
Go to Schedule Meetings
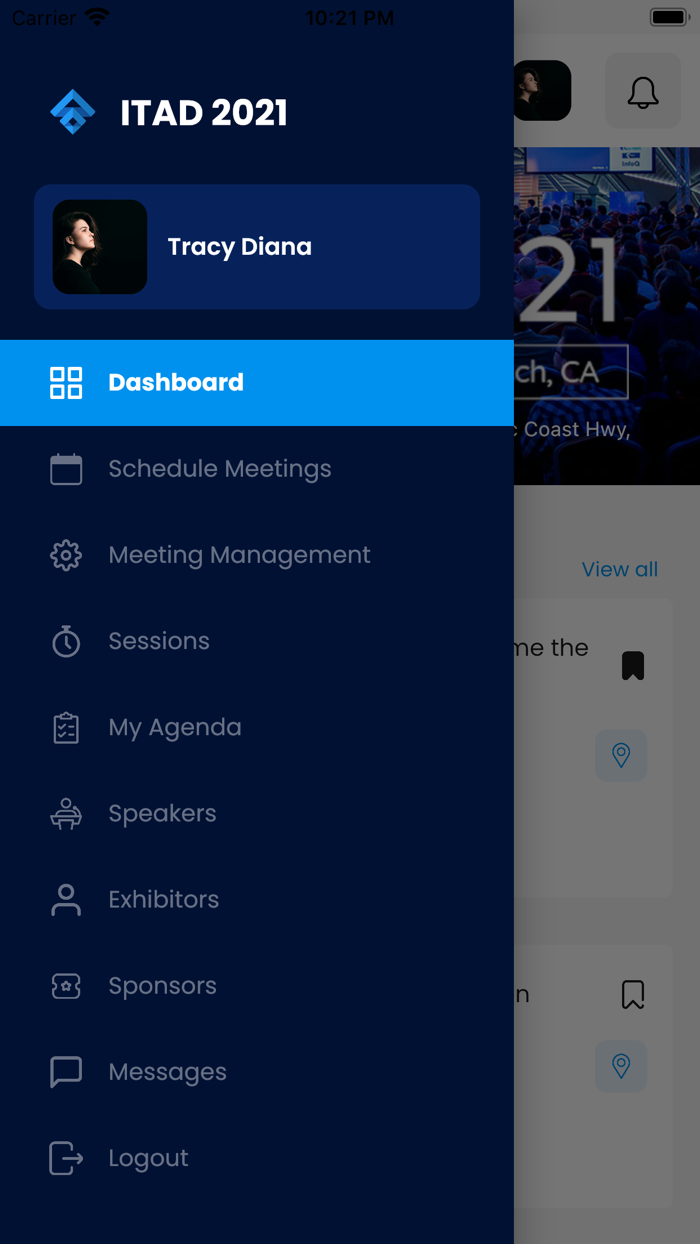(219, 469)
